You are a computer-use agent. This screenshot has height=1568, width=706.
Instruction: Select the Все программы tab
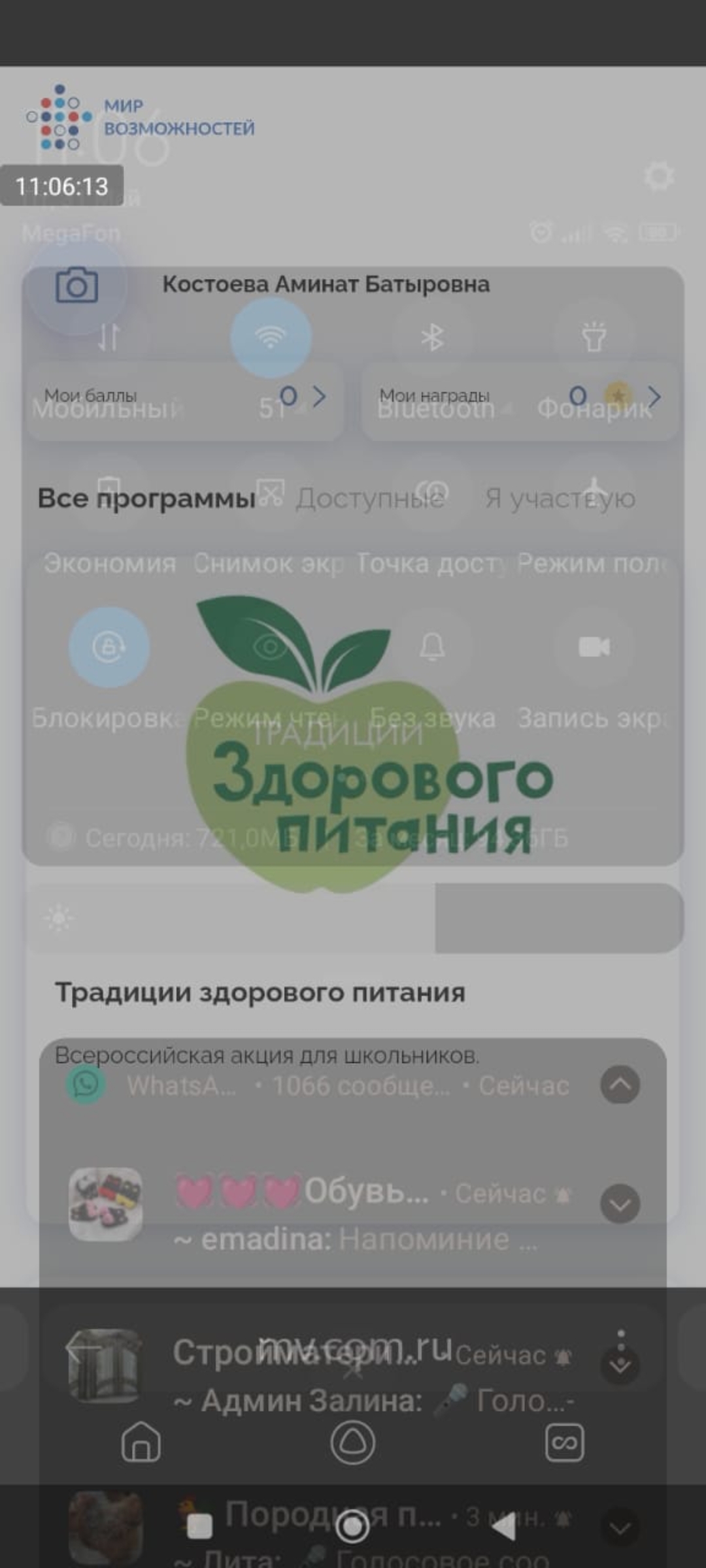coord(146,498)
